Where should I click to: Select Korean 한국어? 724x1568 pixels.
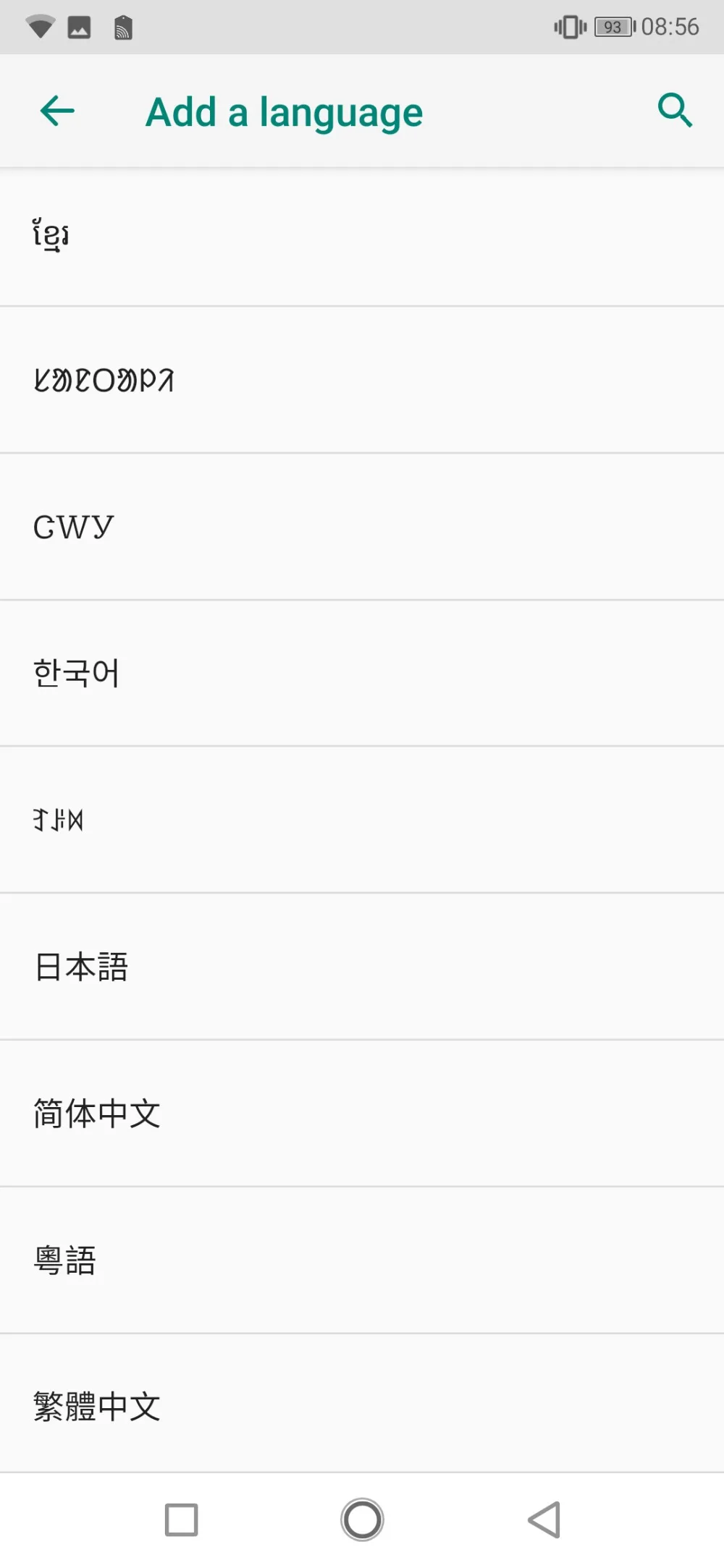[x=362, y=673]
